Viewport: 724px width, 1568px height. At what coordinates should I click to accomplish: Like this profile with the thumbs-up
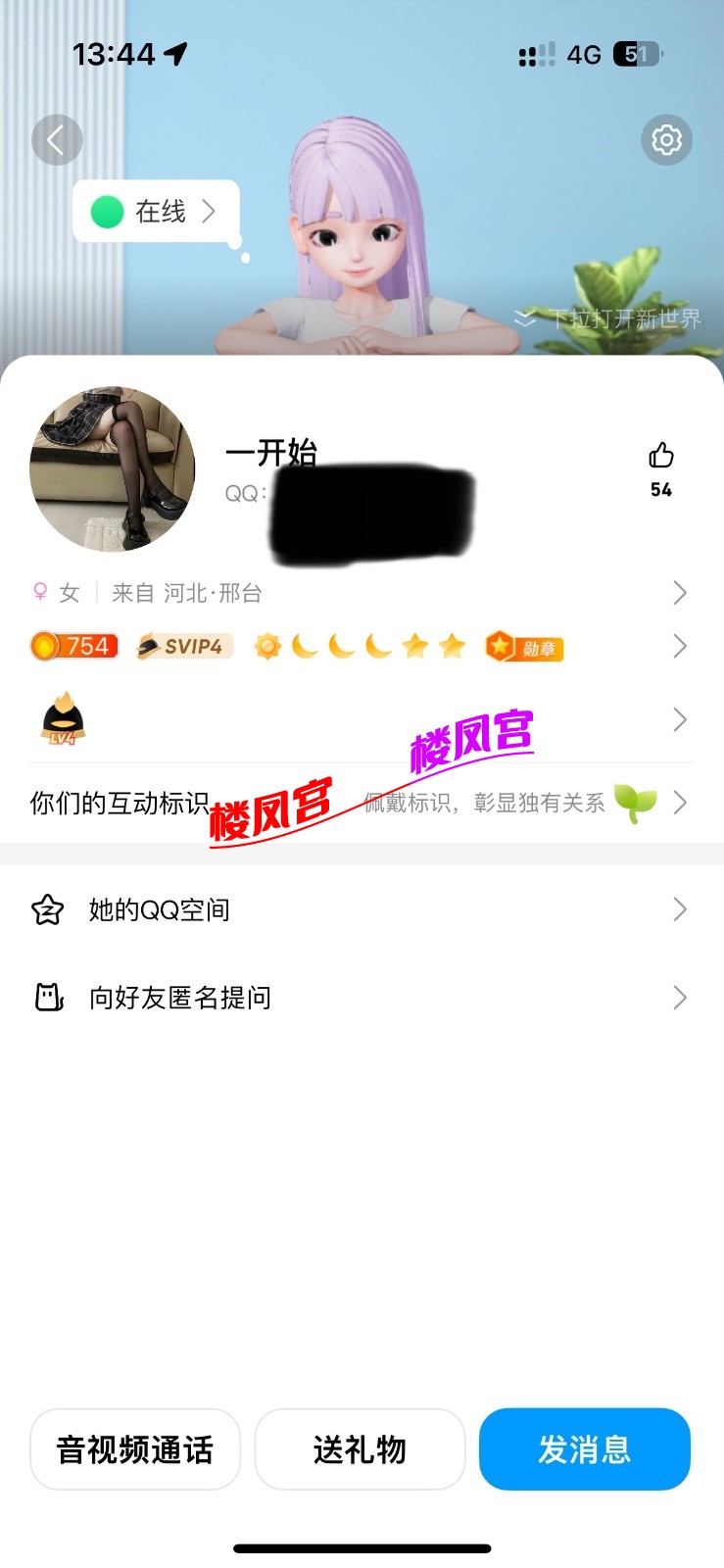click(x=661, y=457)
